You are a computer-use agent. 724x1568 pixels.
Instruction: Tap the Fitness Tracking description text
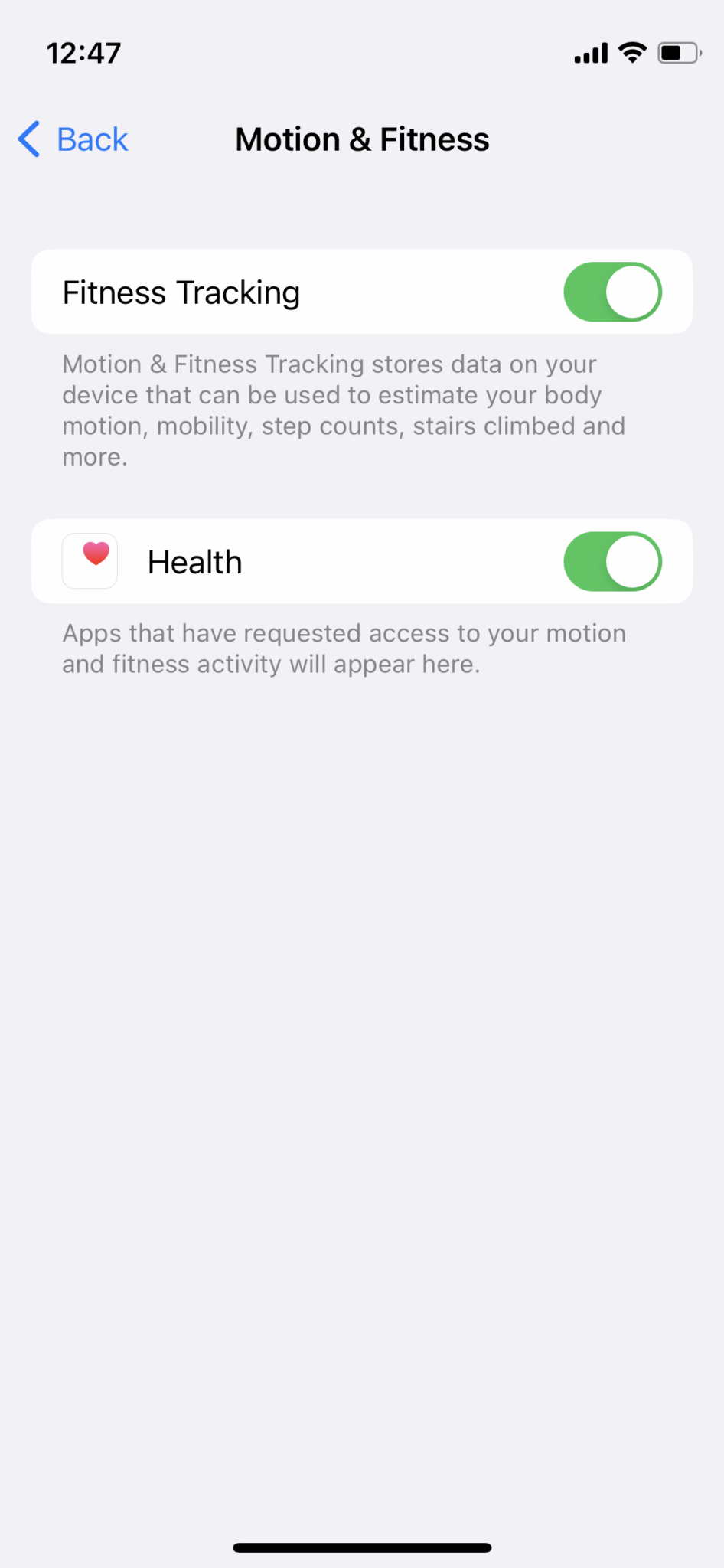(344, 410)
